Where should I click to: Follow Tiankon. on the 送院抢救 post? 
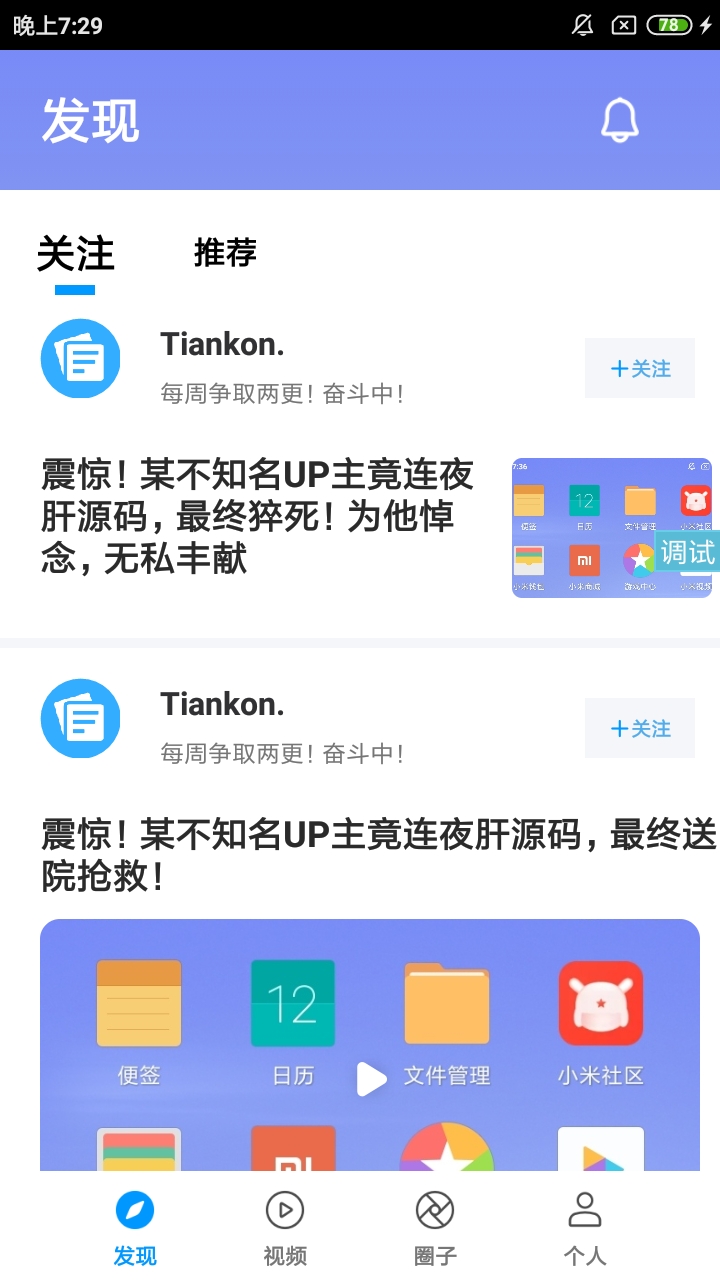640,729
